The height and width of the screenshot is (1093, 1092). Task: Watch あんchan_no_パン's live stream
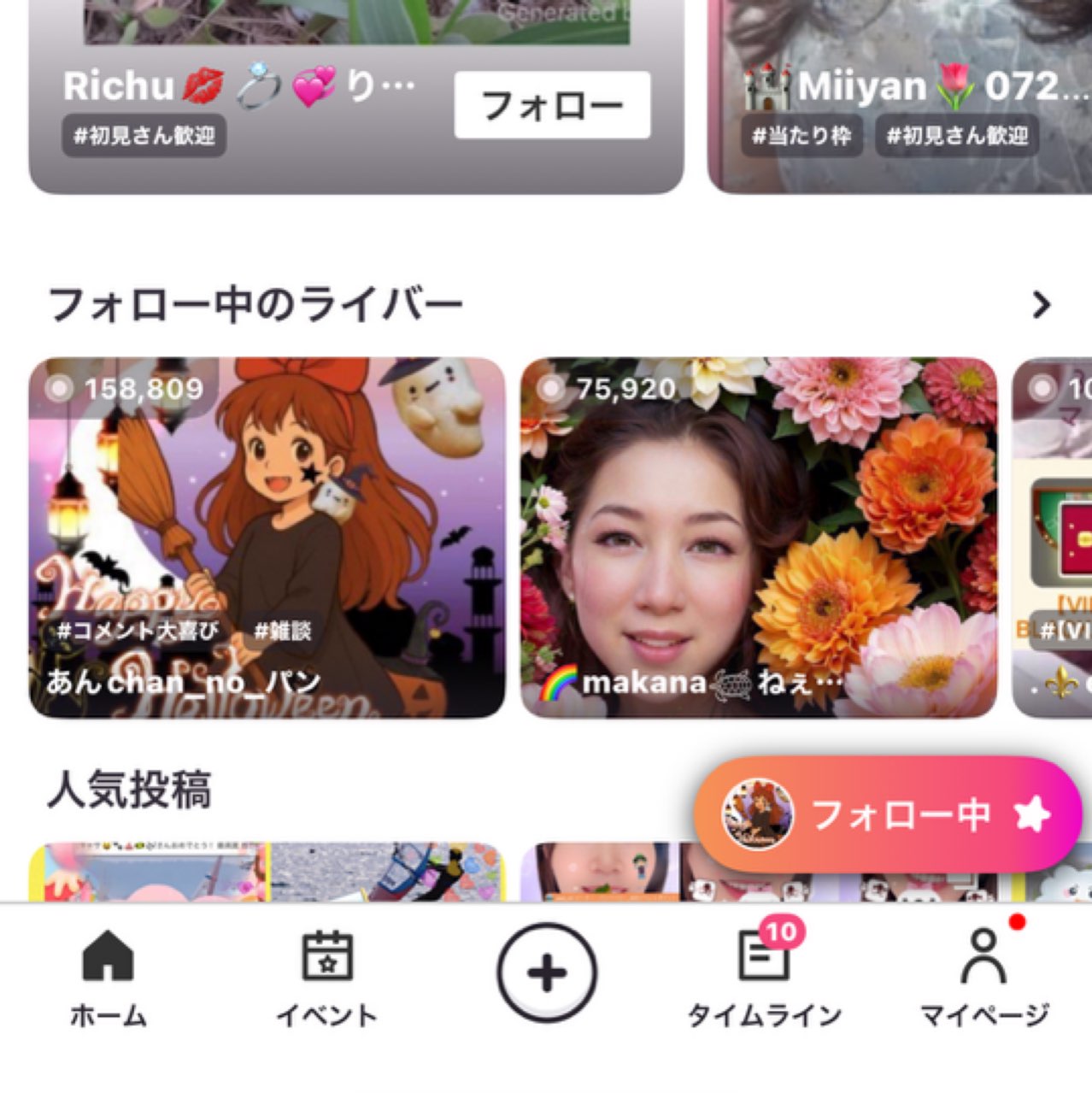[267, 537]
